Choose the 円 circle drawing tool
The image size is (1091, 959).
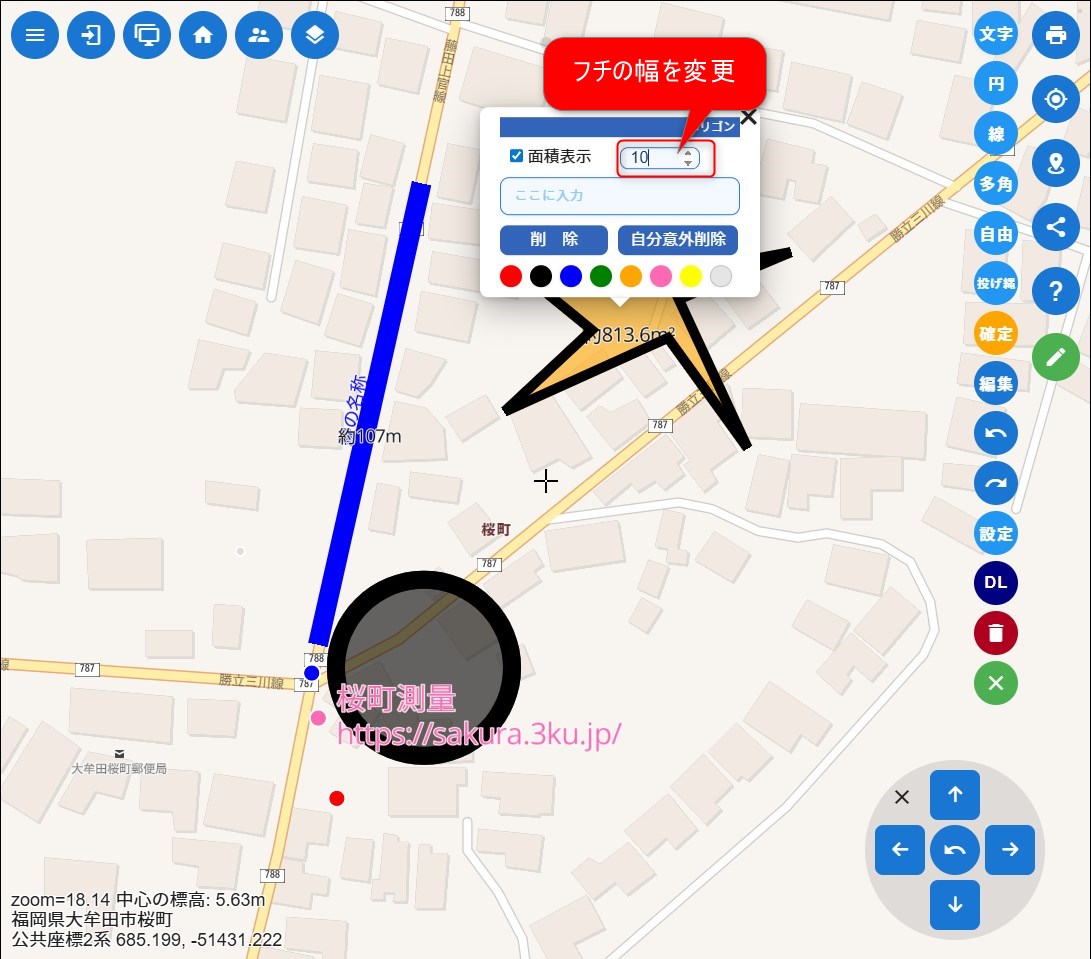(x=996, y=84)
